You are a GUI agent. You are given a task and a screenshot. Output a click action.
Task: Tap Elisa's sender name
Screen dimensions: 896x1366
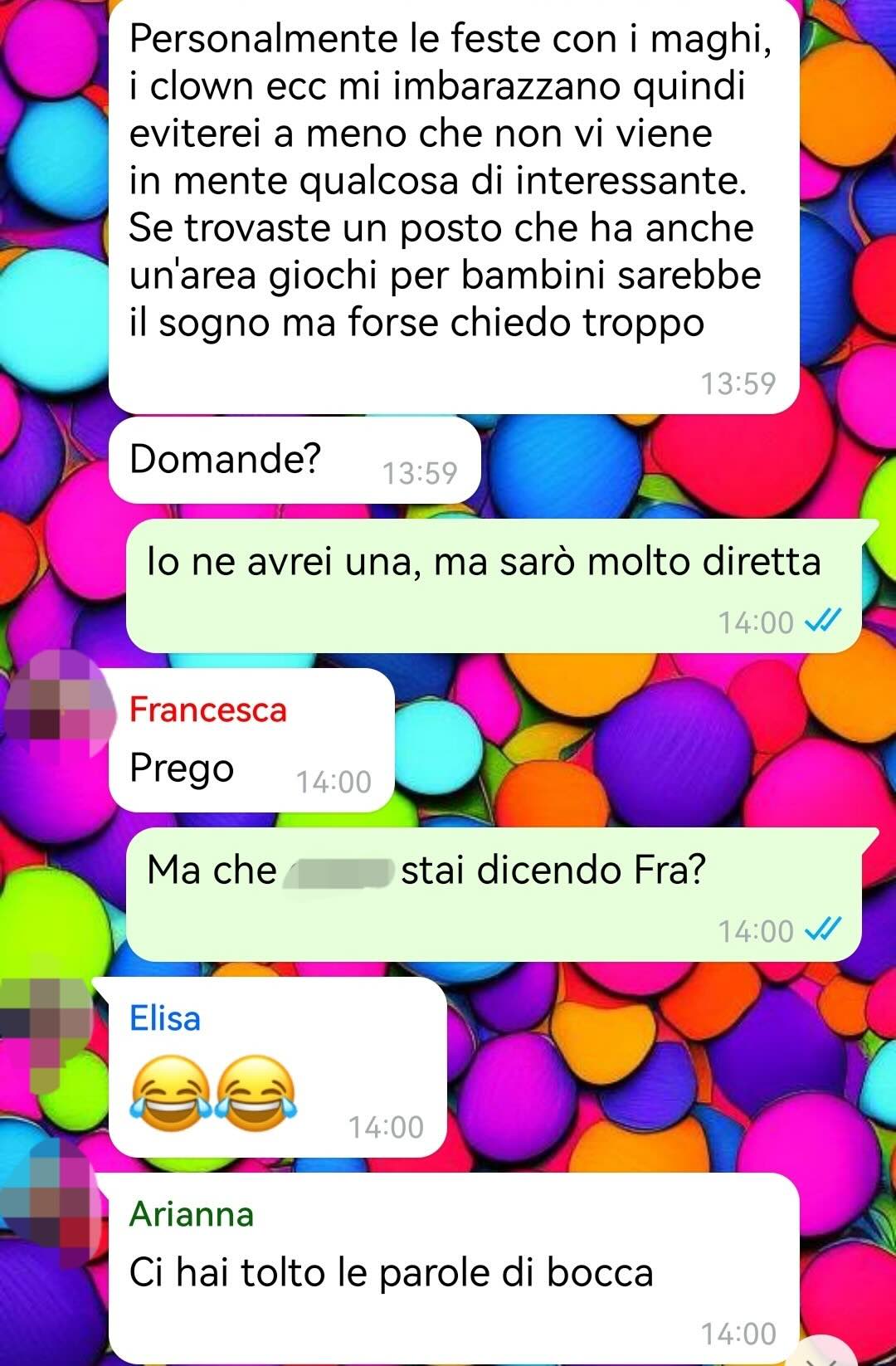click(165, 1019)
